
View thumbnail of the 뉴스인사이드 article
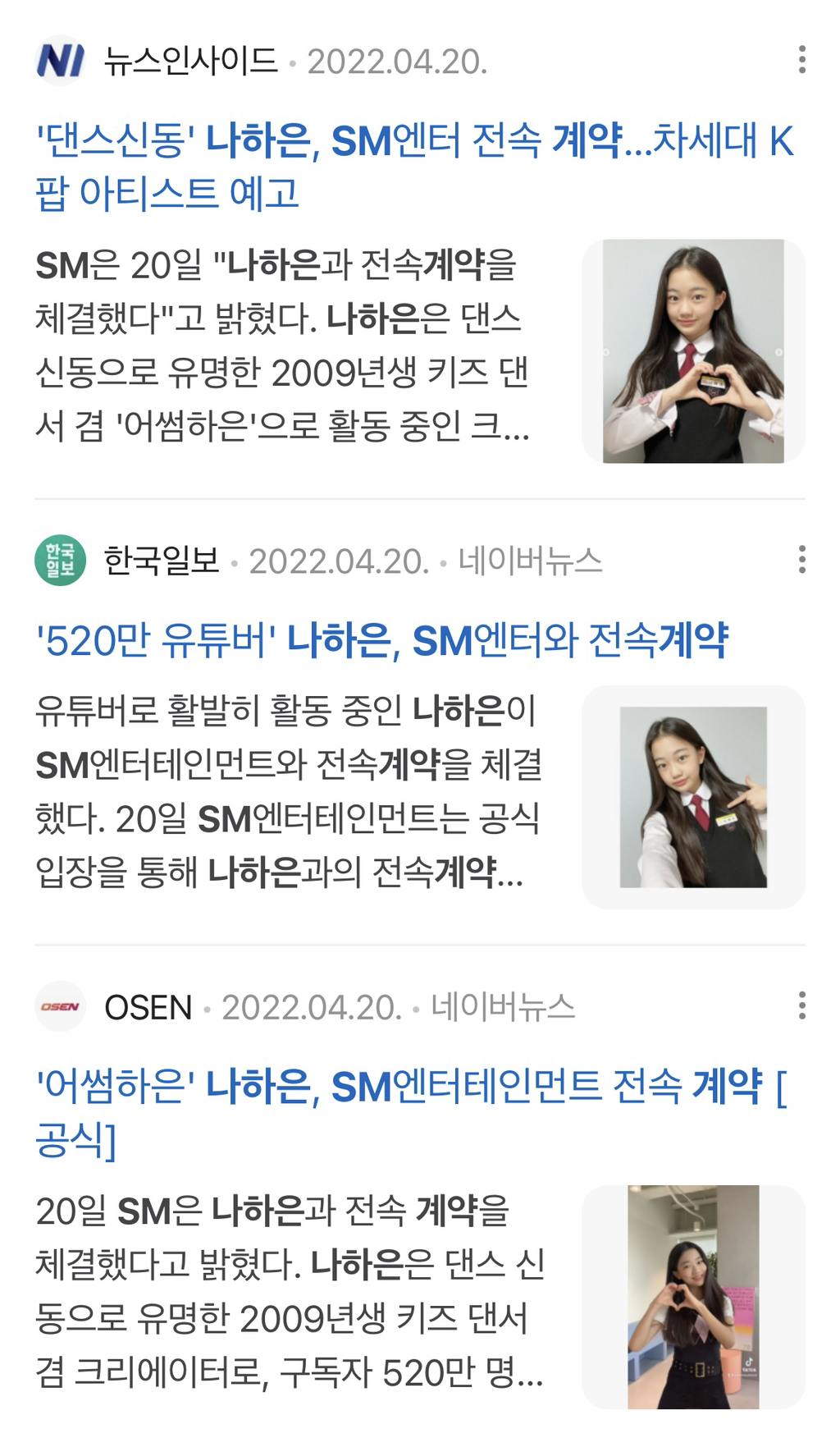(x=693, y=351)
